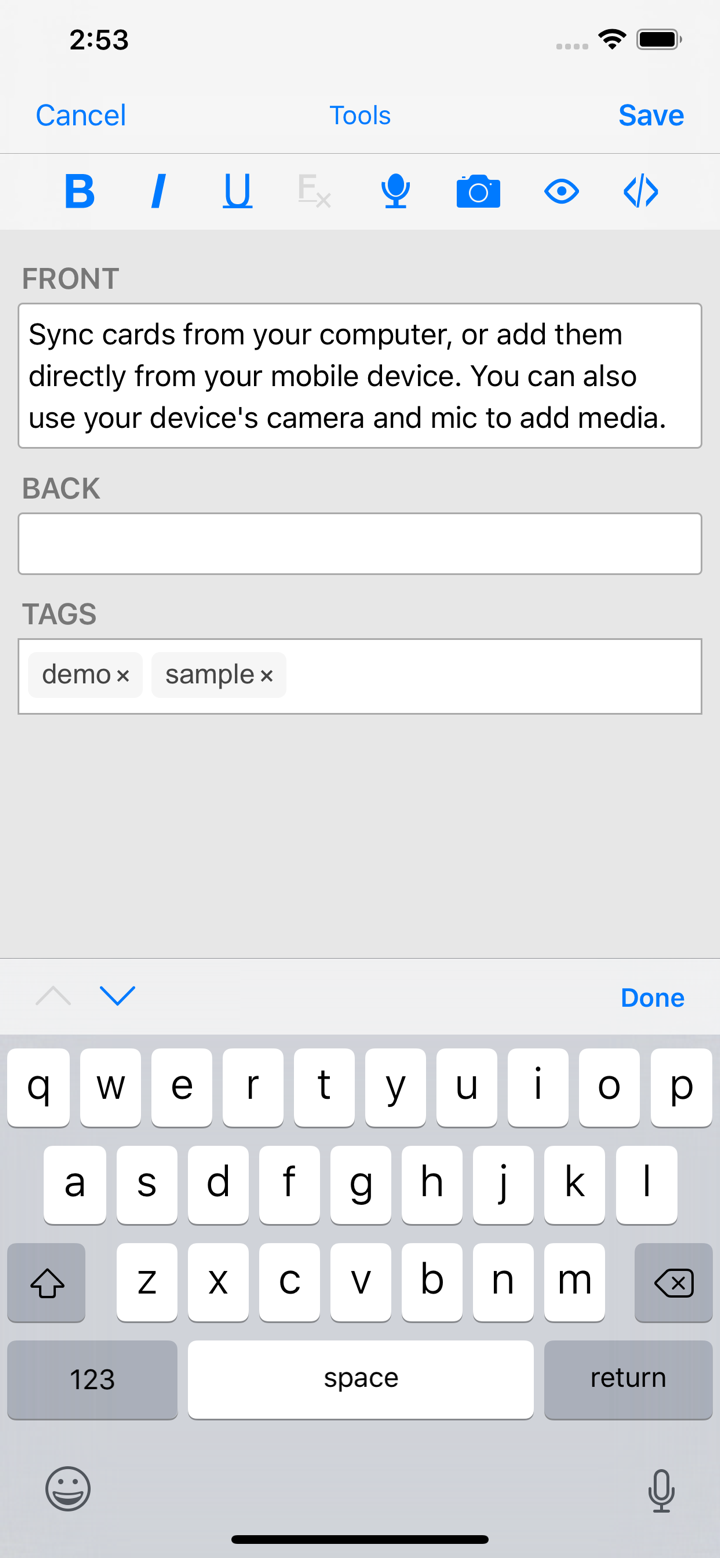Select the remove formatting icon

314,191
